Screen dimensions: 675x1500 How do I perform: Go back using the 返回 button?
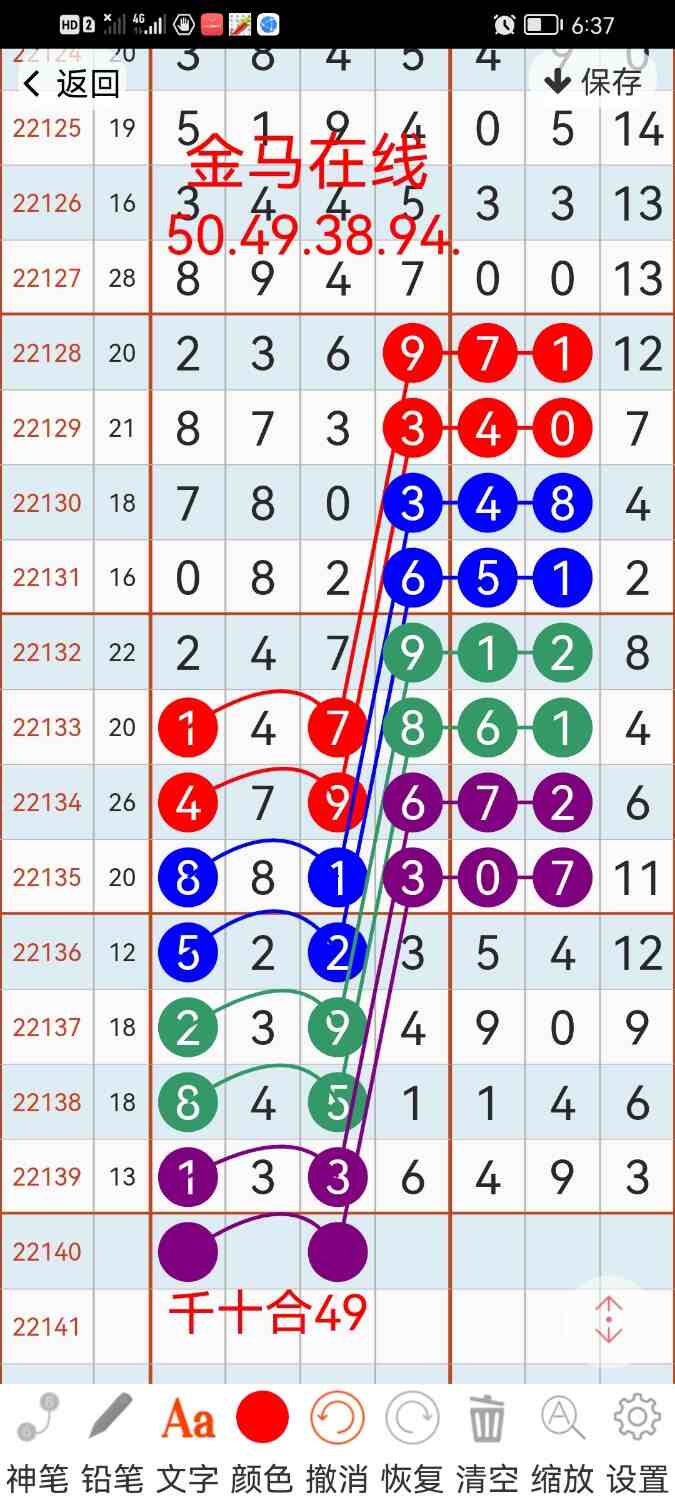(72, 84)
